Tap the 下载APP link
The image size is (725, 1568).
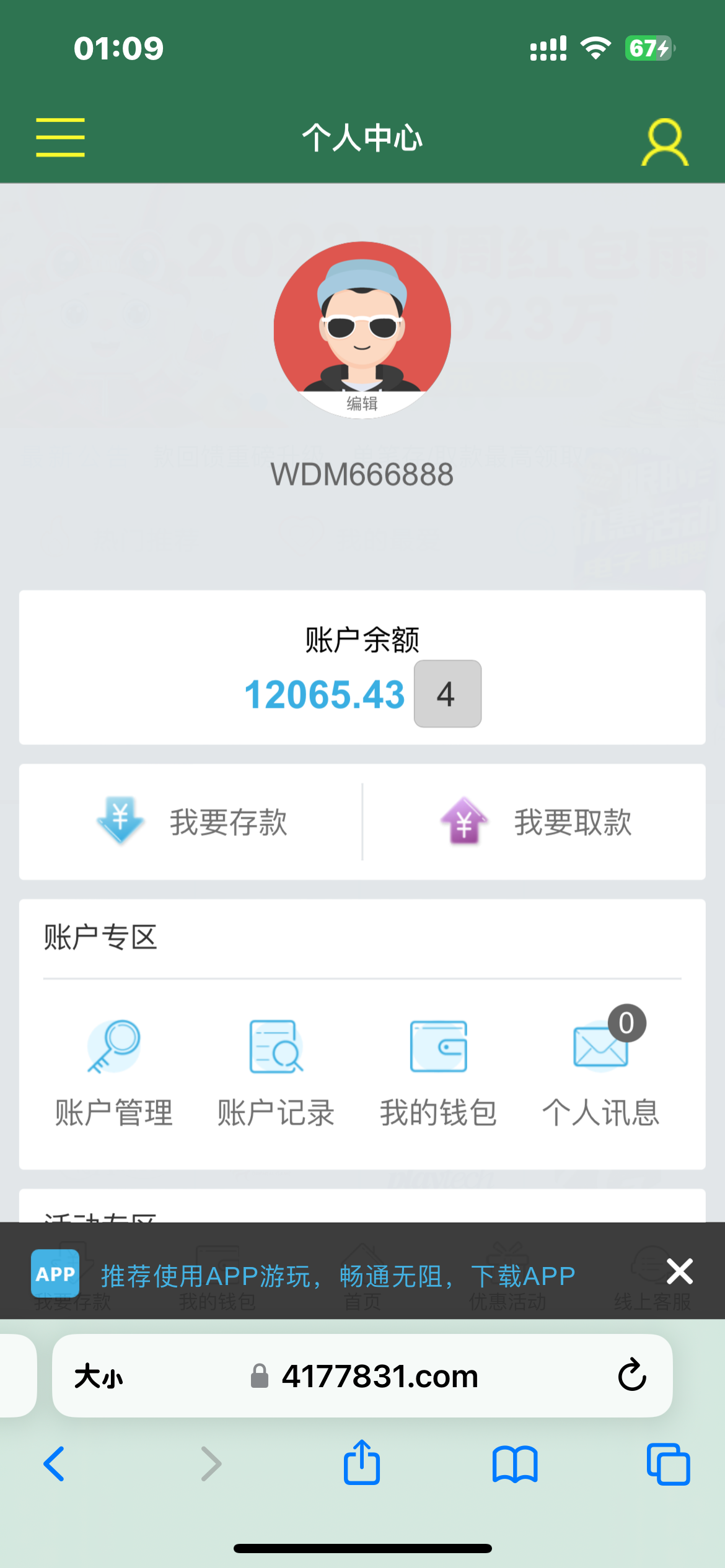pyautogui.click(x=523, y=1276)
